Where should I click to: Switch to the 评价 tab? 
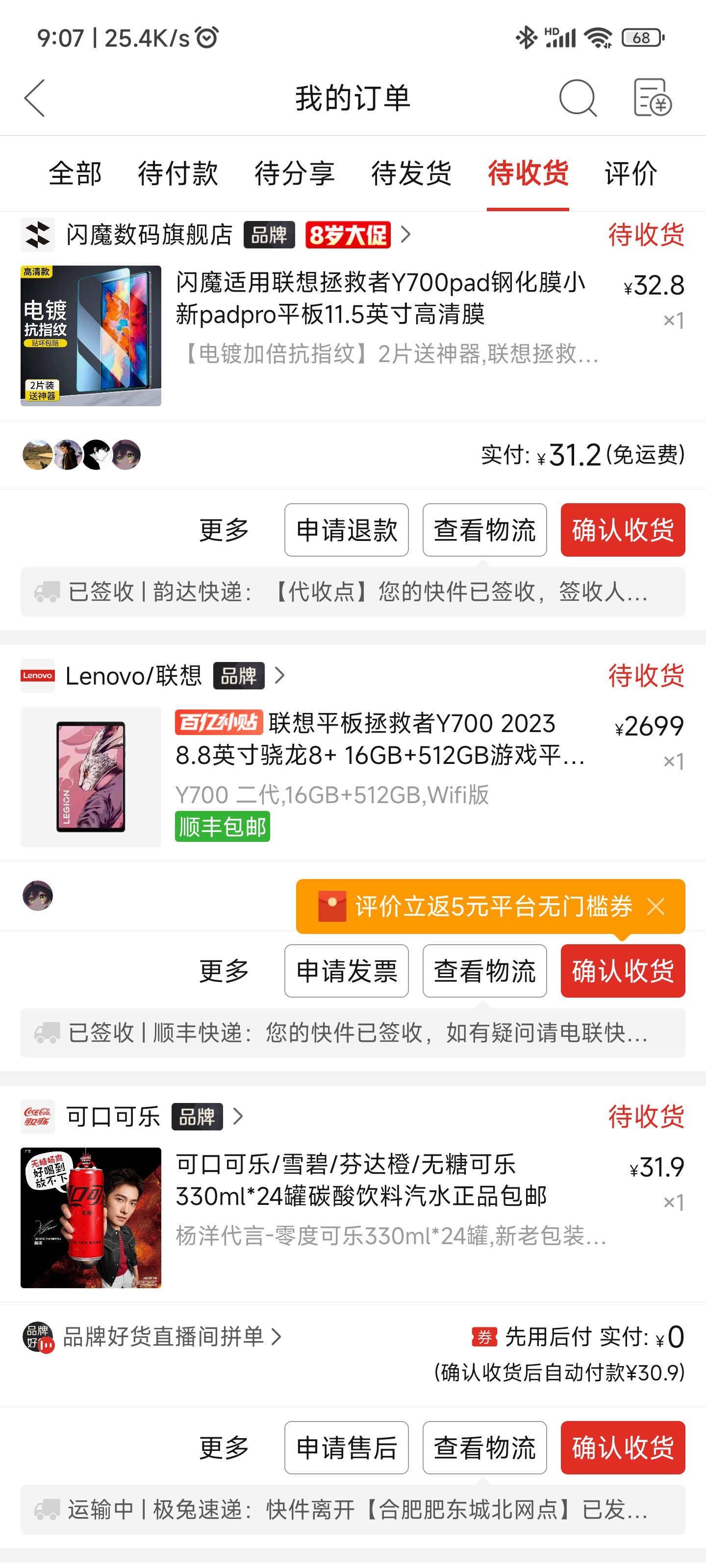(x=630, y=174)
